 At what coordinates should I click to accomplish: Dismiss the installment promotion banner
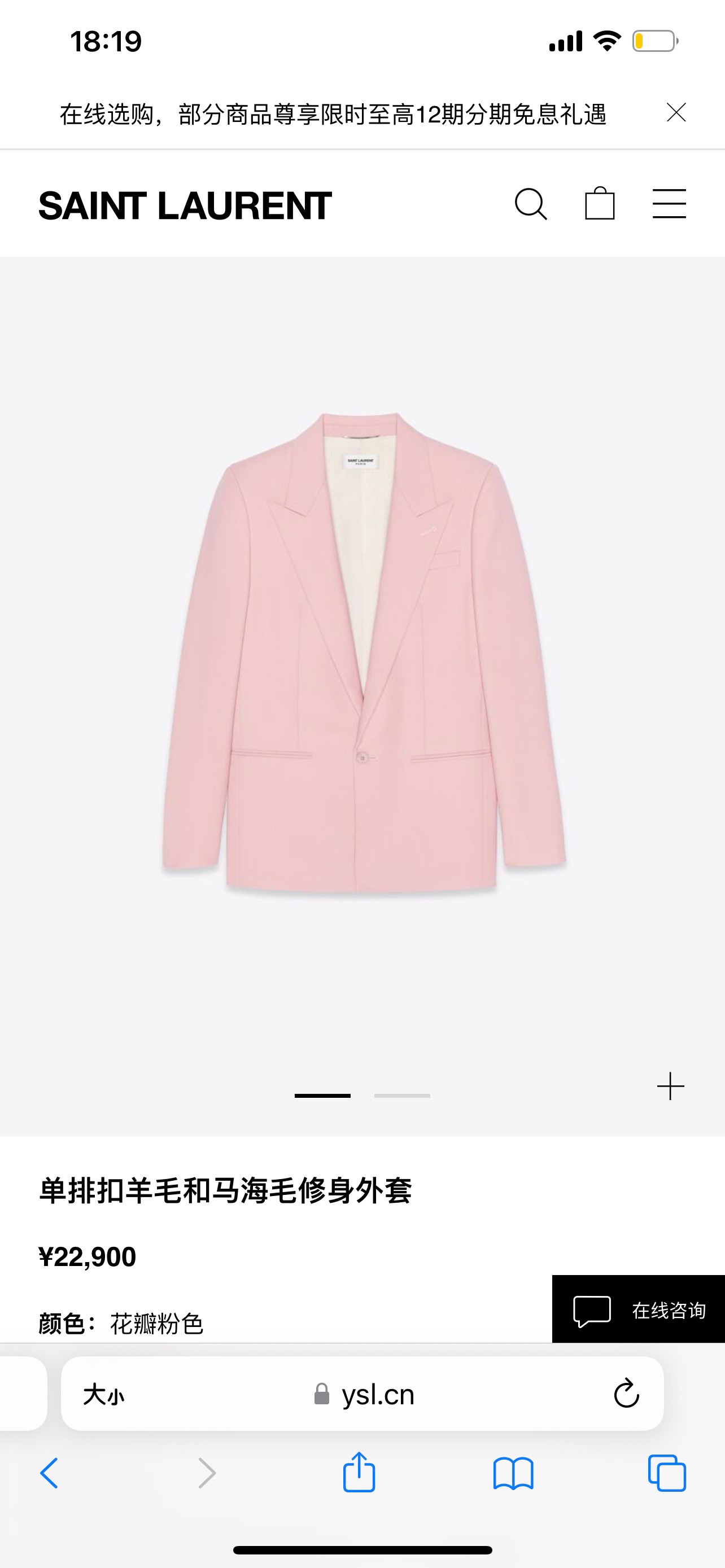coord(676,113)
